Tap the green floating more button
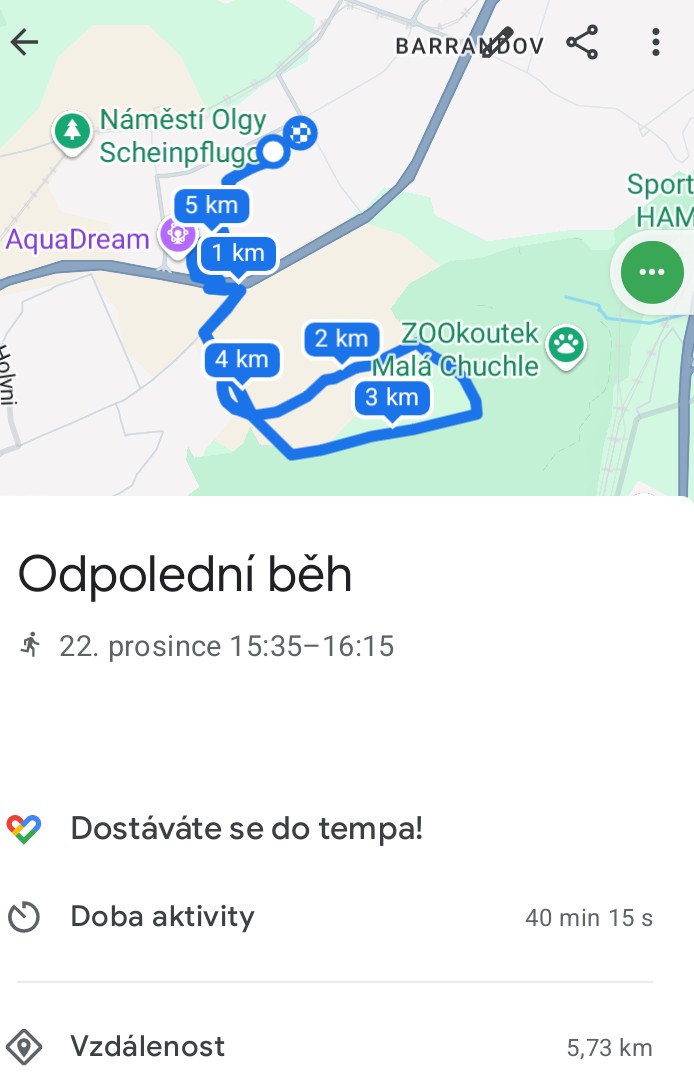The height and width of the screenshot is (1092, 694). [652, 272]
